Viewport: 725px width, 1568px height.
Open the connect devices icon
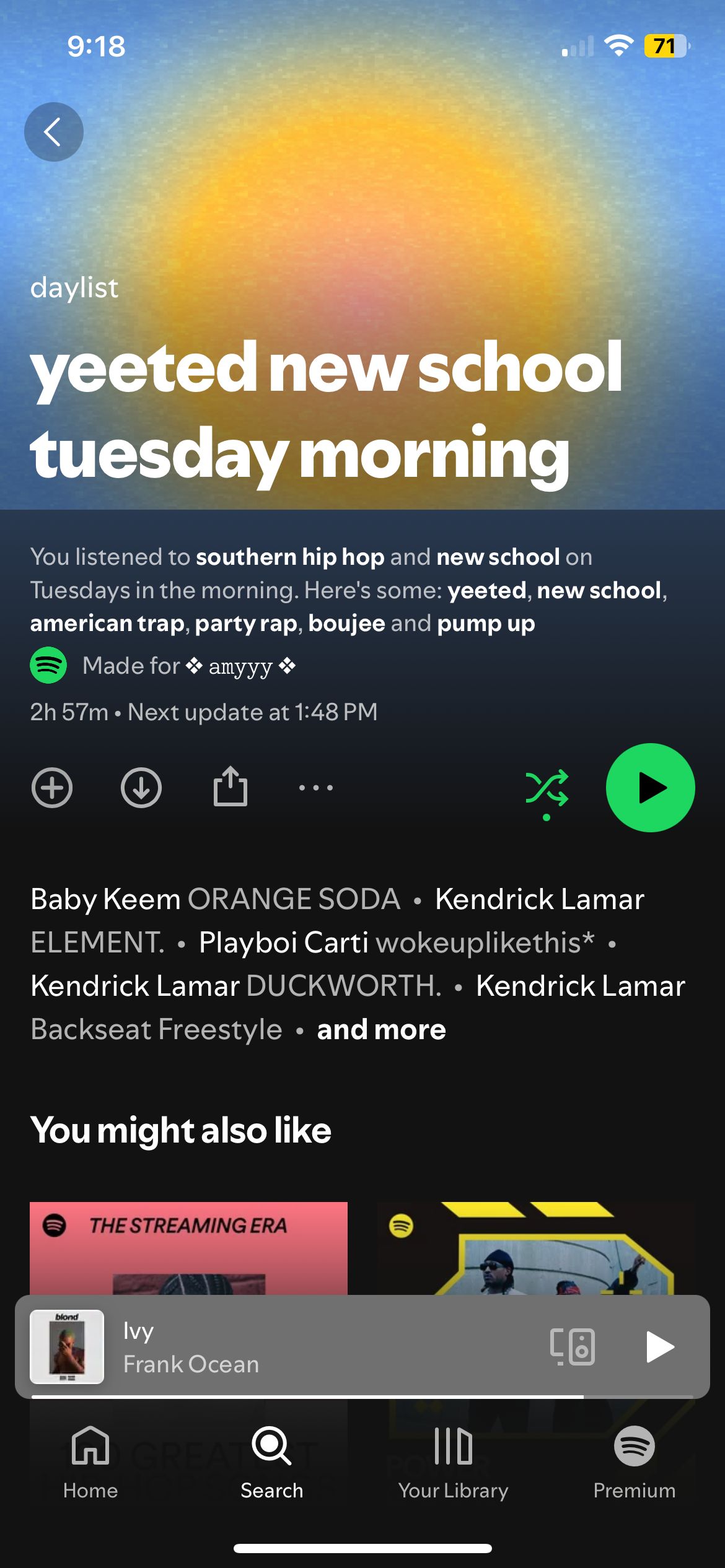[573, 1347]
